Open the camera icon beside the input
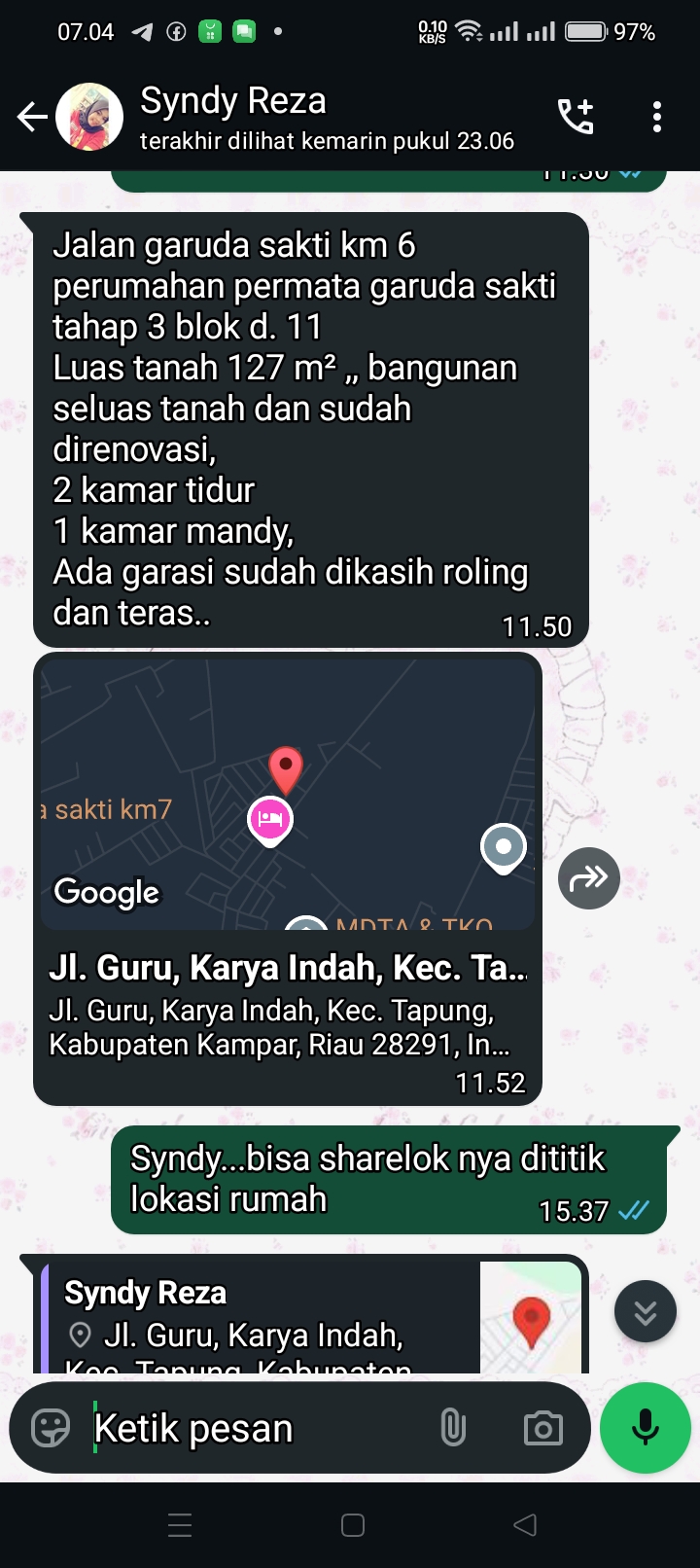Screen dimensions: 700x1568 tap(543, 1428)
